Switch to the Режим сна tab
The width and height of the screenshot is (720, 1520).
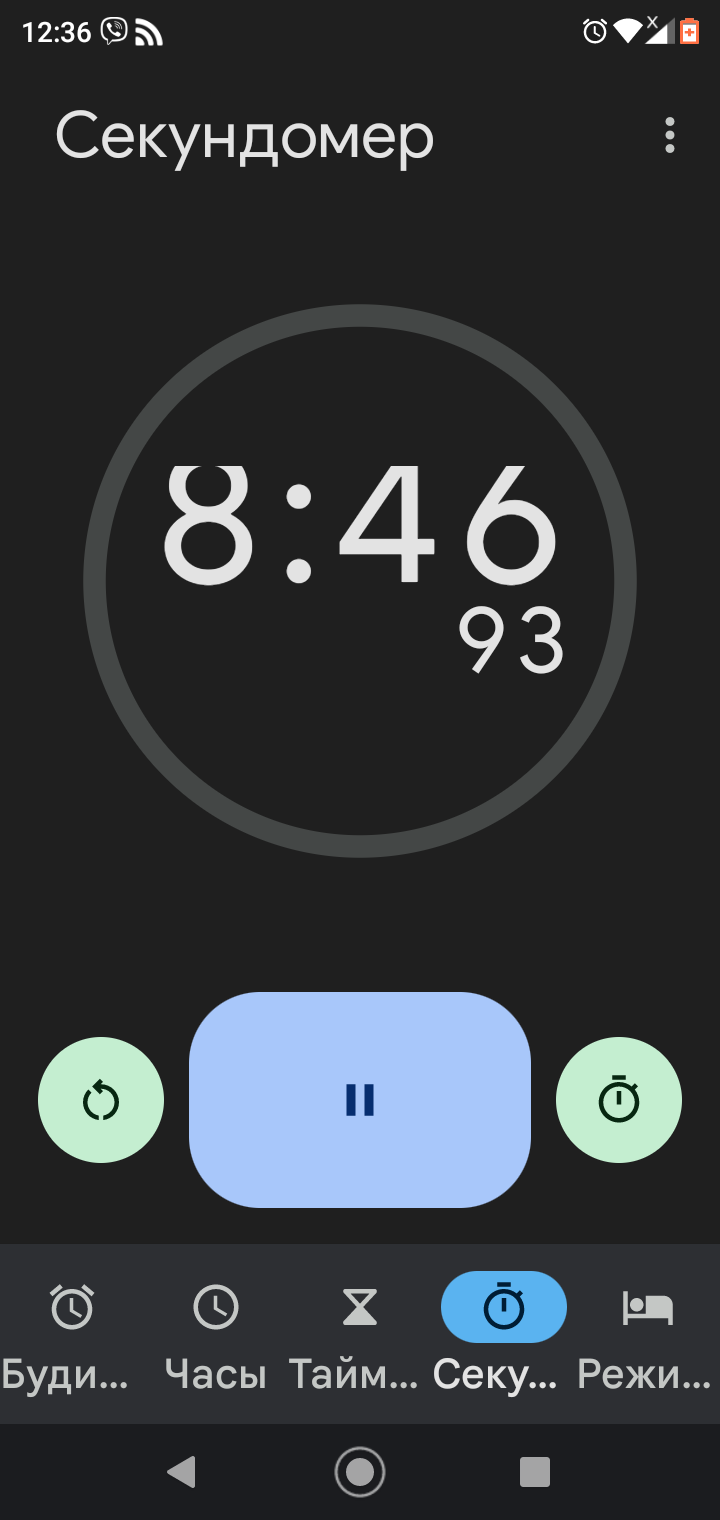coord(648,1332)
